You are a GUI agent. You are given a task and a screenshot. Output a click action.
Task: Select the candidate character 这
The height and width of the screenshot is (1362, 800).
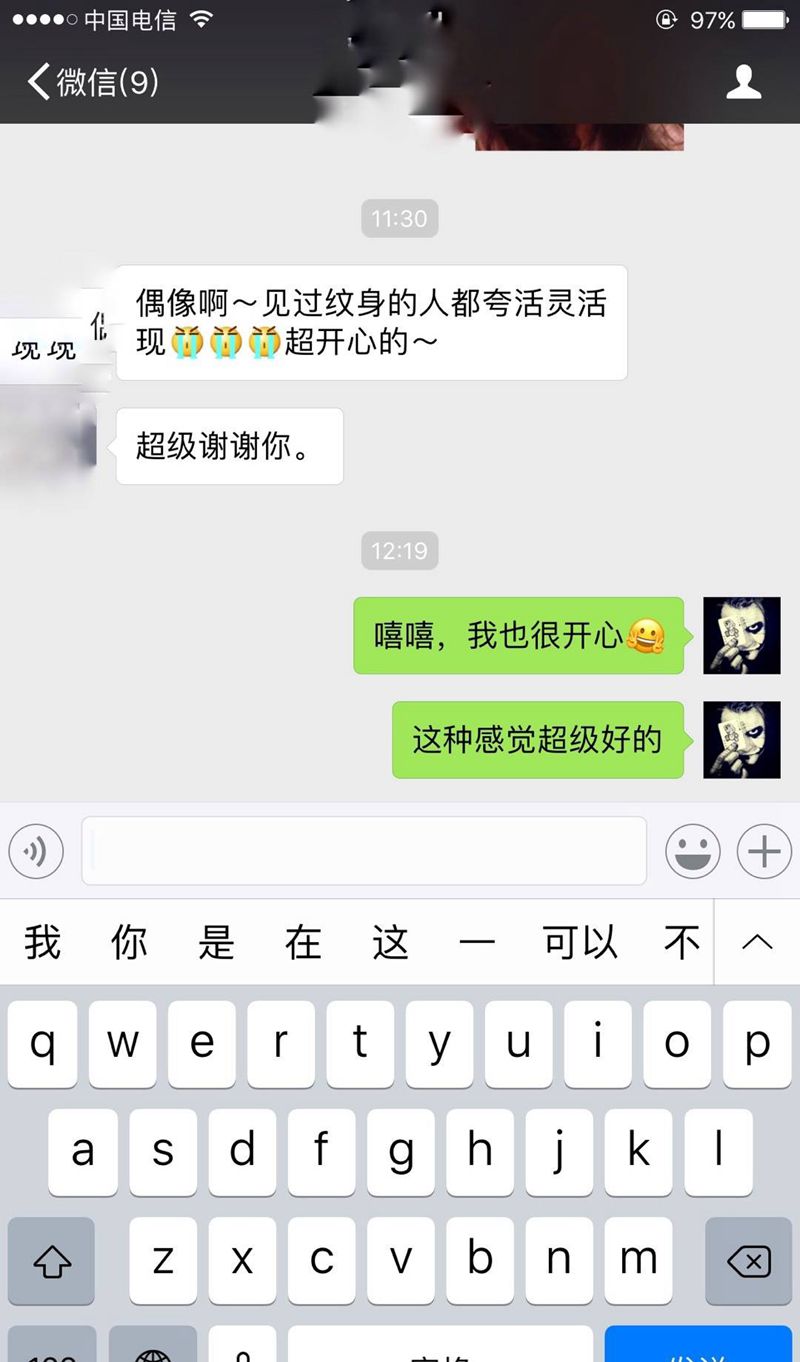[x=390, y=942]
